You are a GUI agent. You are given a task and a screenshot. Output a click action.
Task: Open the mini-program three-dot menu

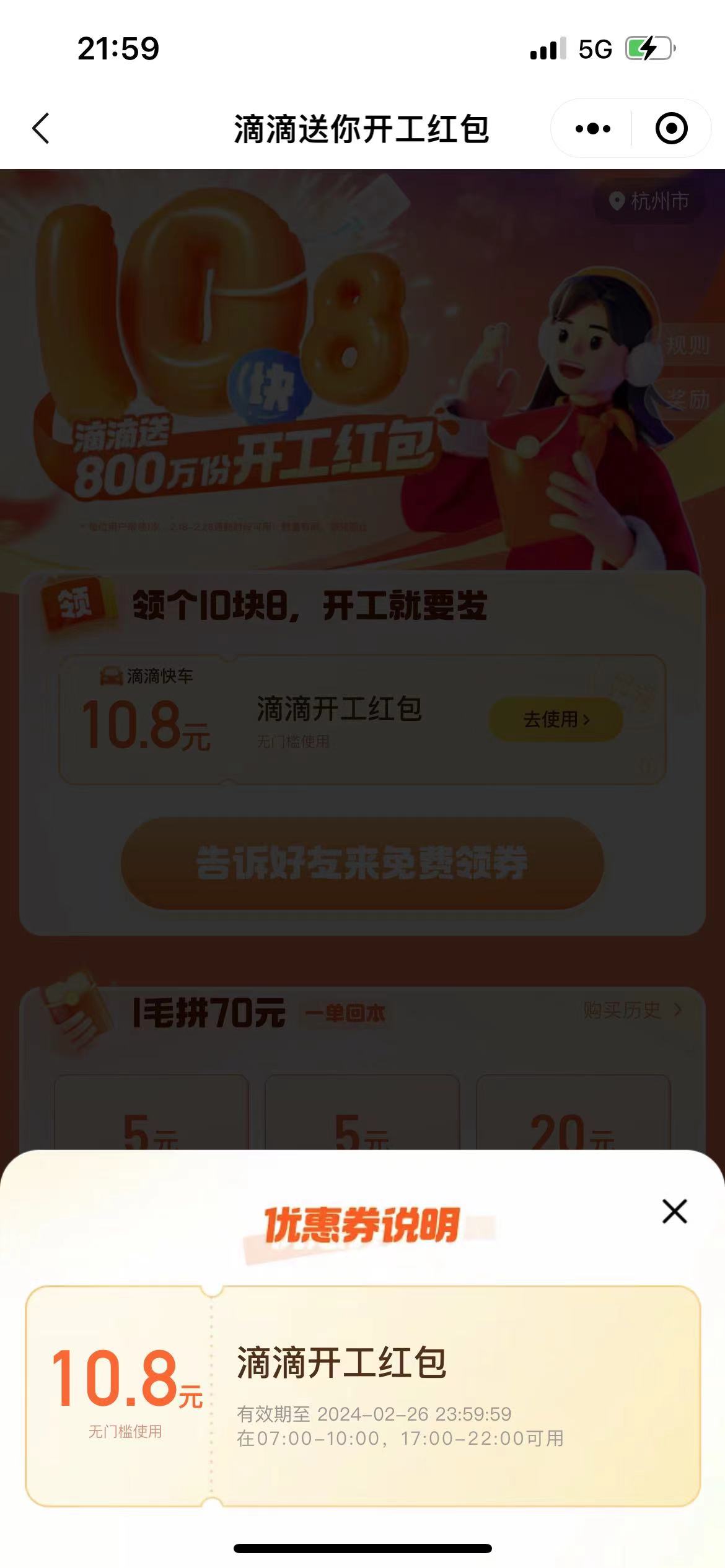pos(592,129)
